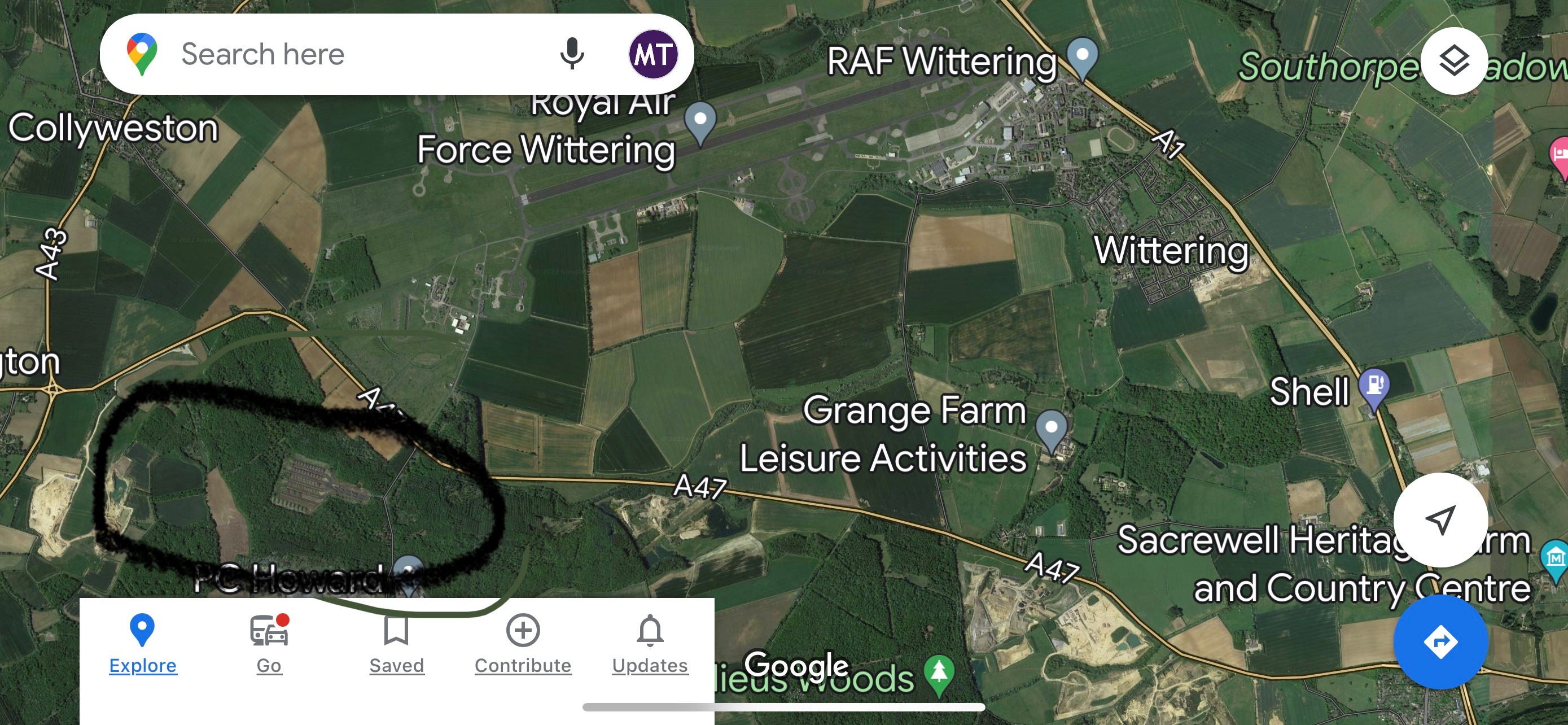
Task: Select the Sacrewell Heritage Farm museum pin
Action: tap(1554, 557)
